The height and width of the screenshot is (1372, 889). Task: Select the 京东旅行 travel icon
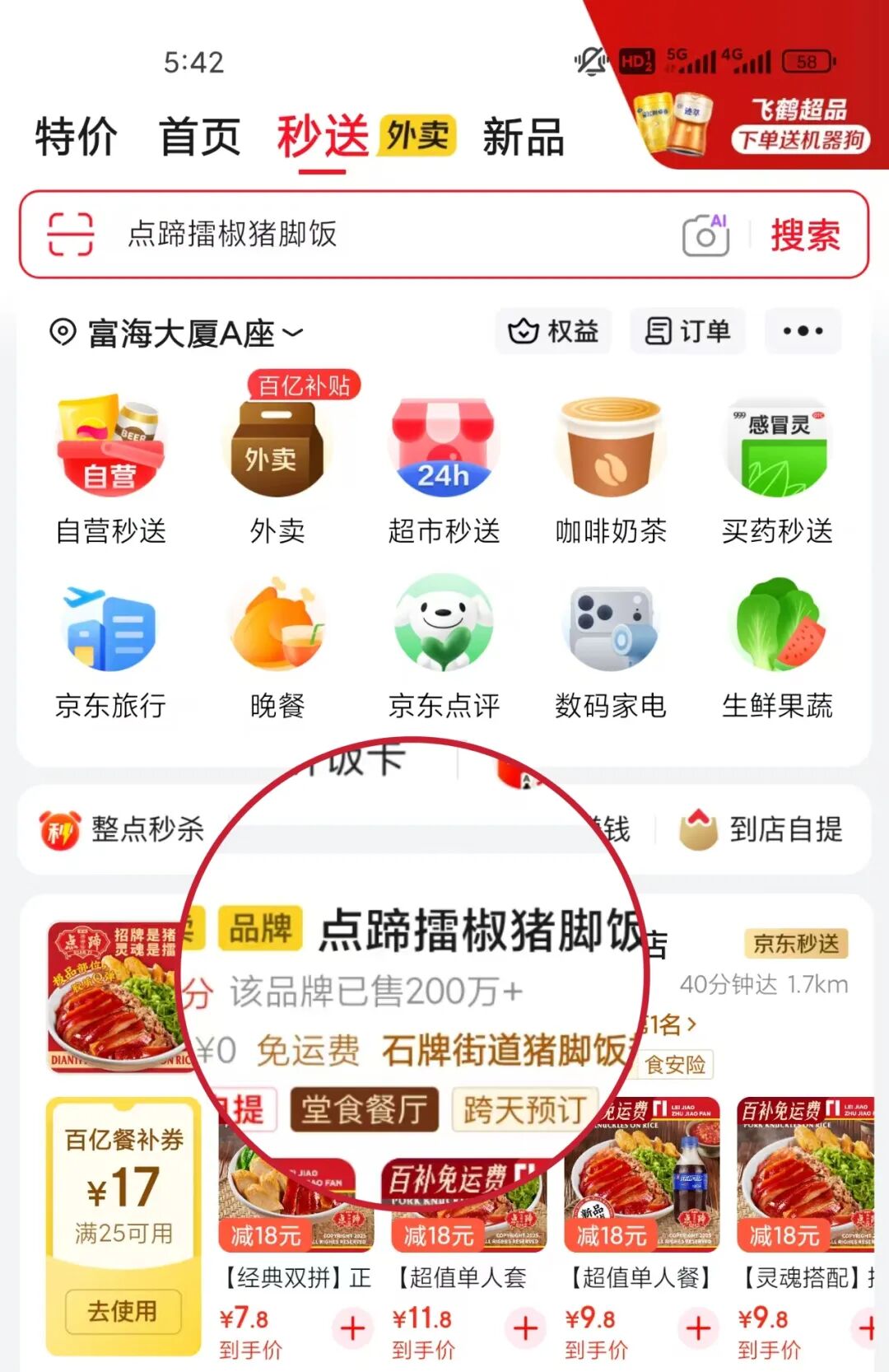pos(109,630)
